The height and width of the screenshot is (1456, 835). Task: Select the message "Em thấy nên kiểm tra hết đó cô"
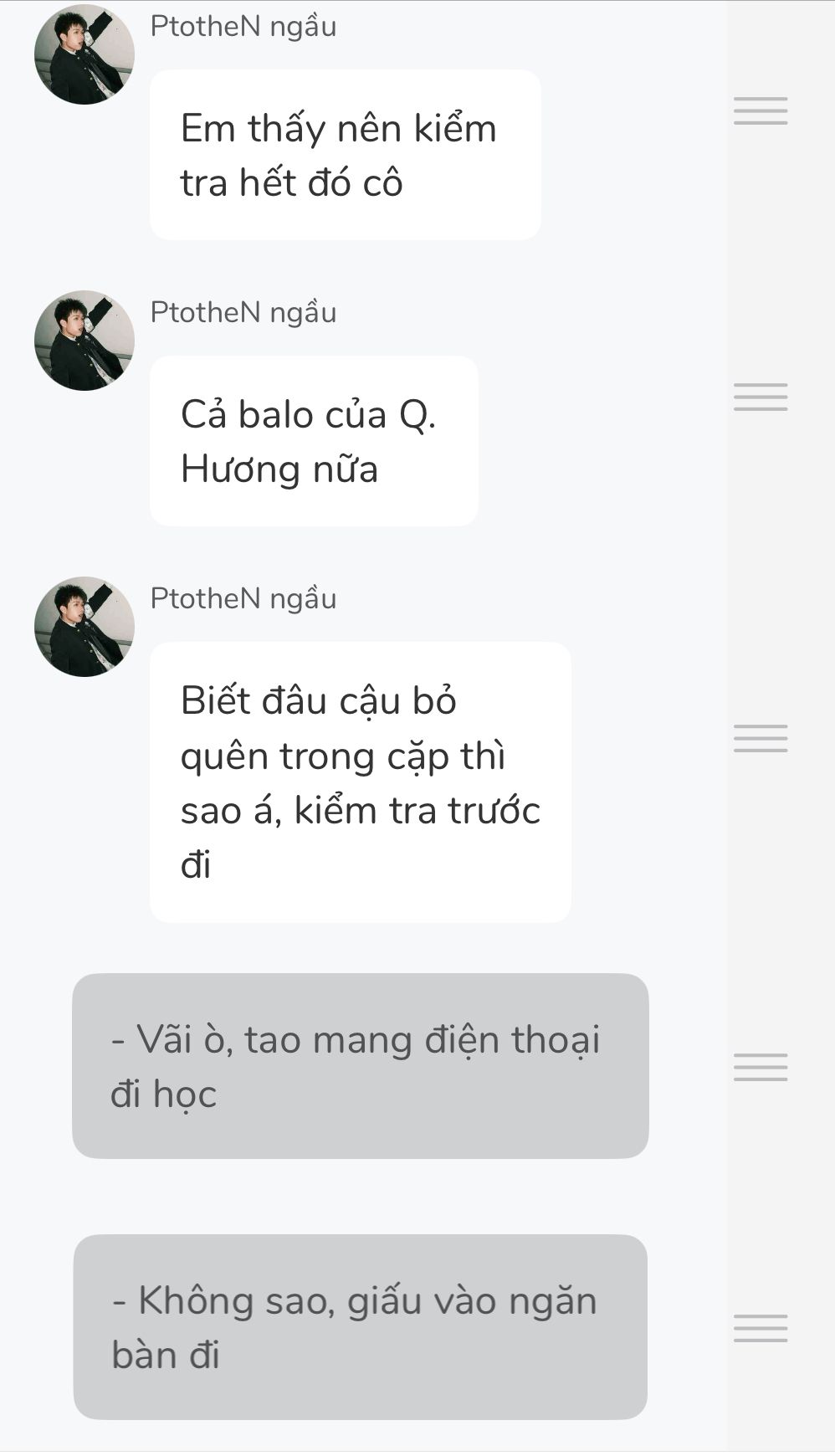click(345, 156)
